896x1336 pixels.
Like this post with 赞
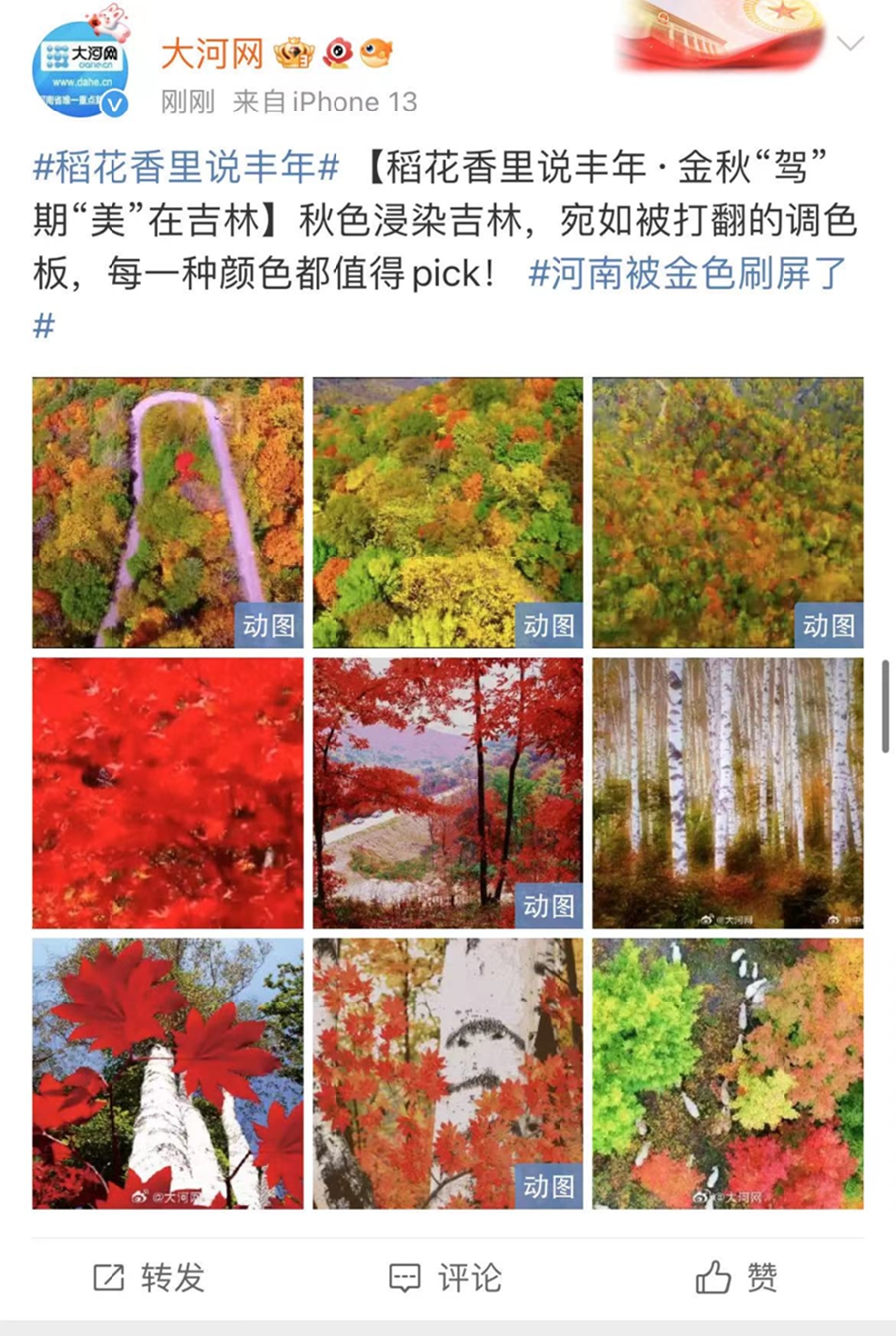(x=737, y=1277)
